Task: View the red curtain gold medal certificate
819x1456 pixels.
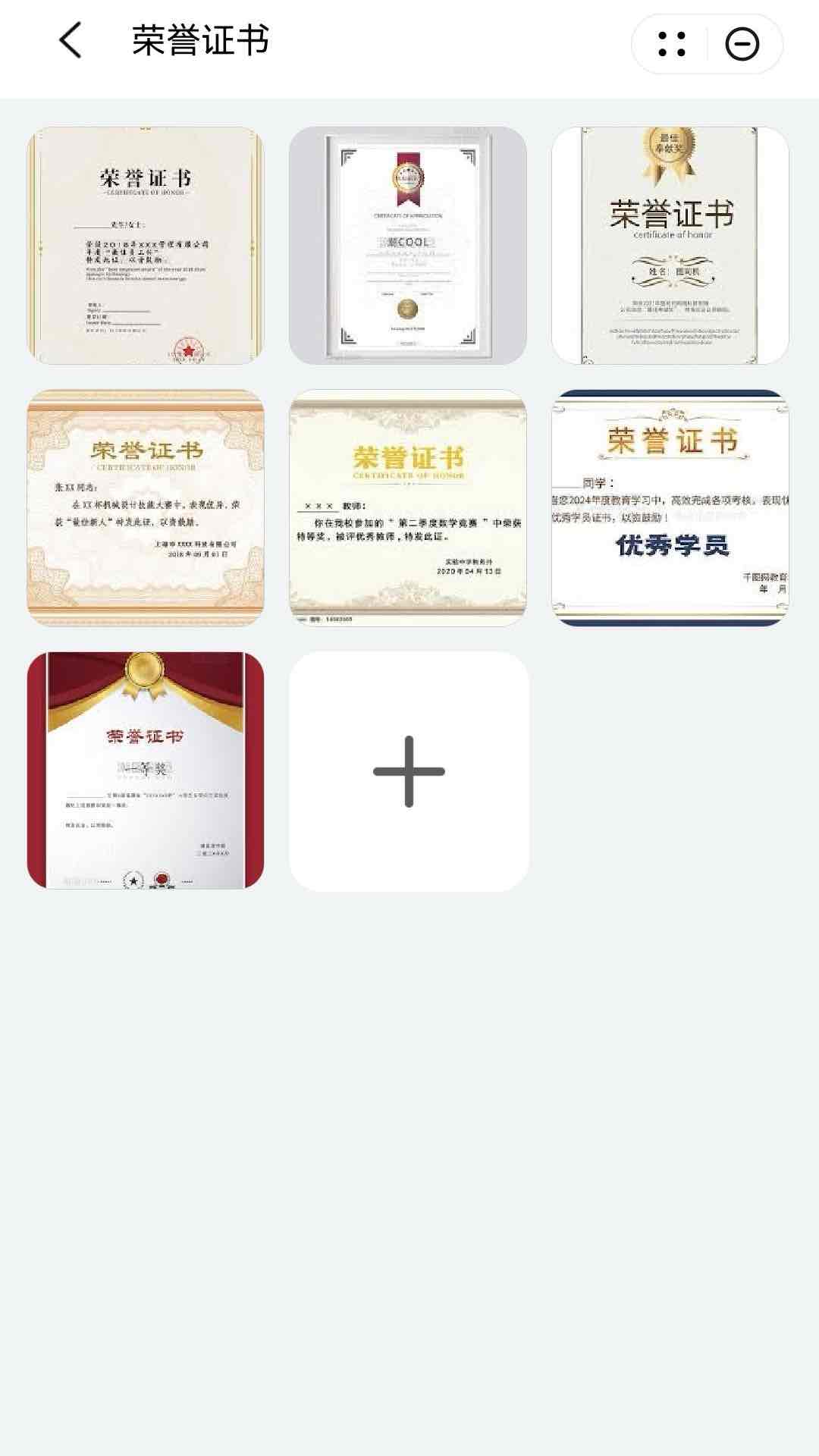Action: [x=146, y=770]
